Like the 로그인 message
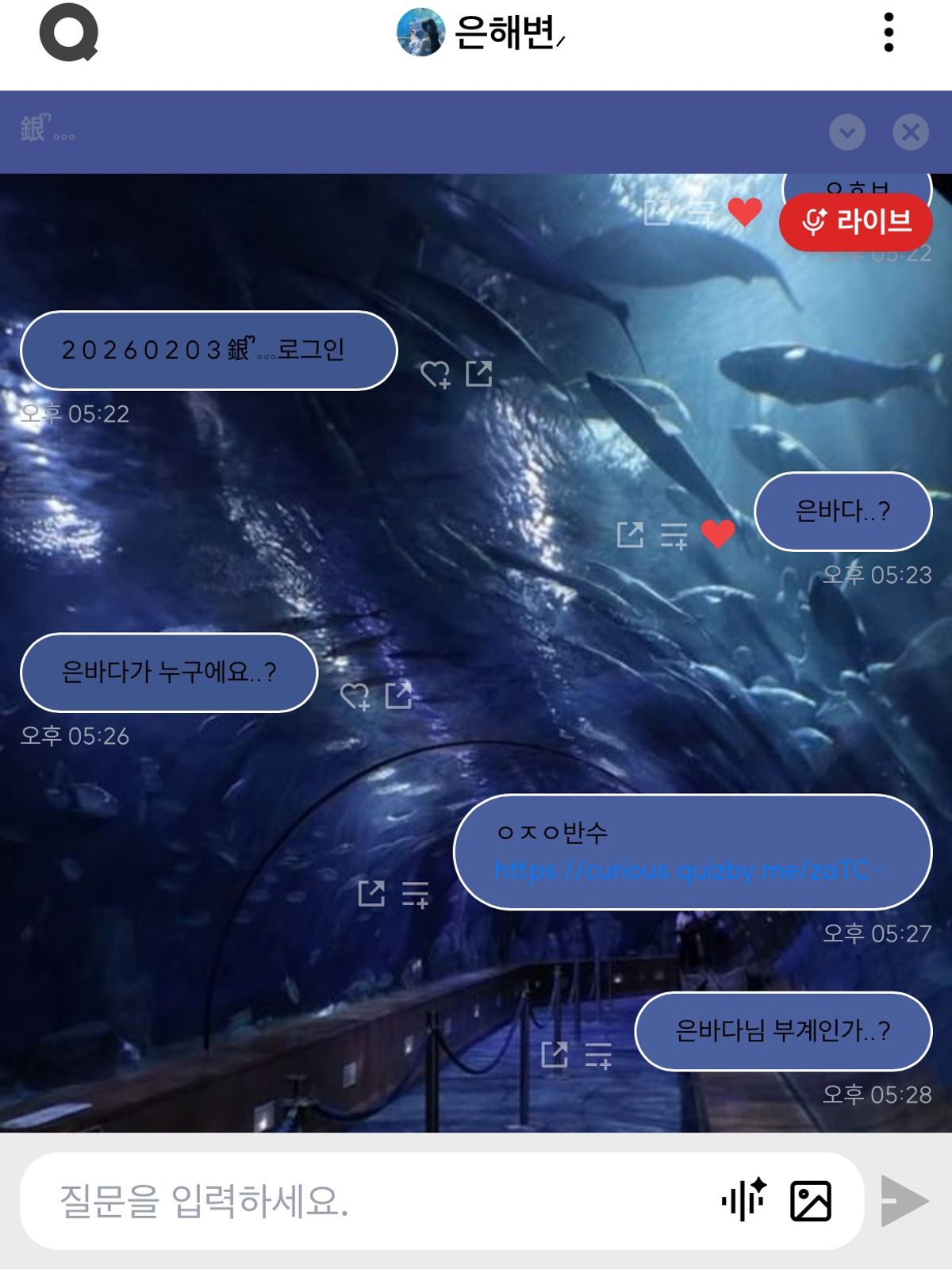This screenshot has height=1273, width=952. pos(435,374)
